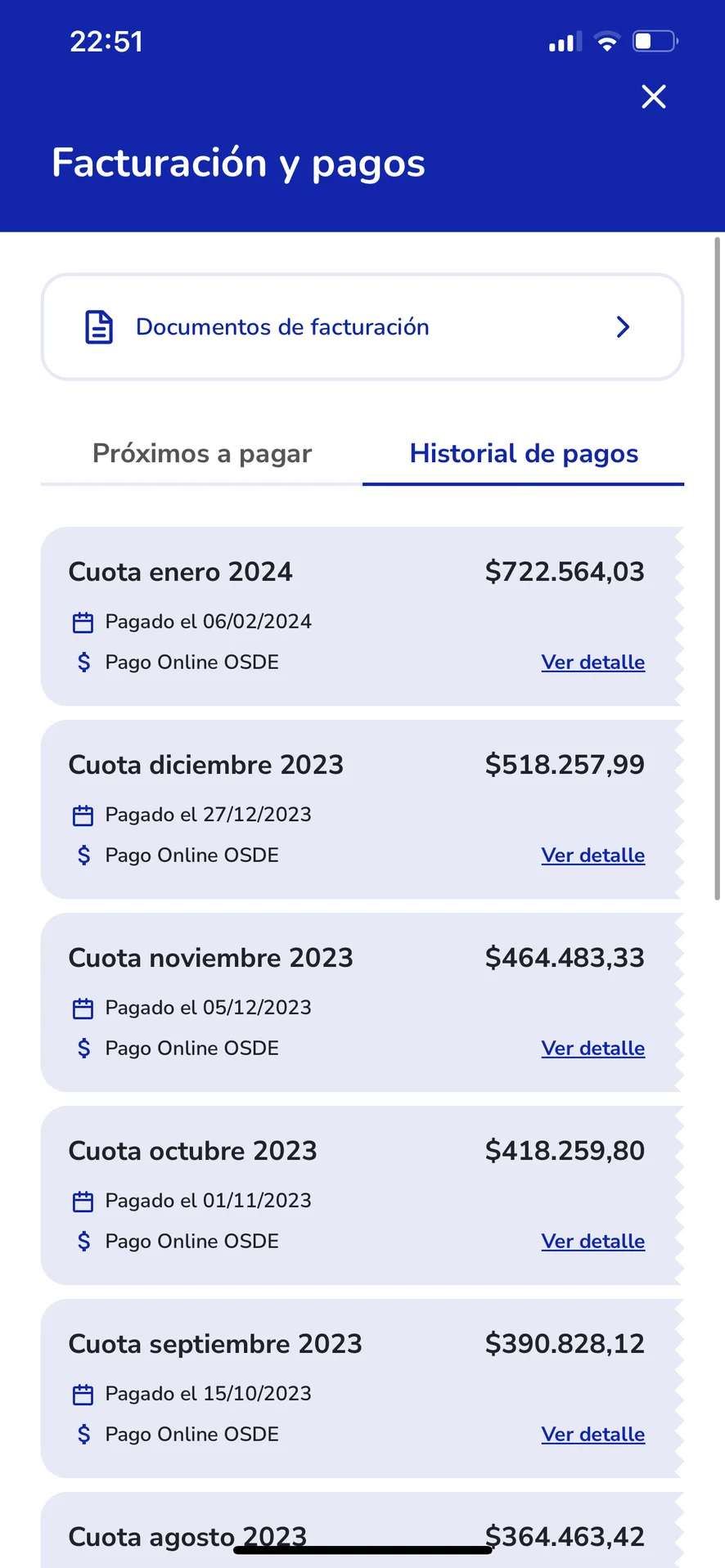Open Ver detalle for Cuota diciembre 2023
Image resolution: width=725 pixels, height=1568 pixels.
[x=592, y=856]
